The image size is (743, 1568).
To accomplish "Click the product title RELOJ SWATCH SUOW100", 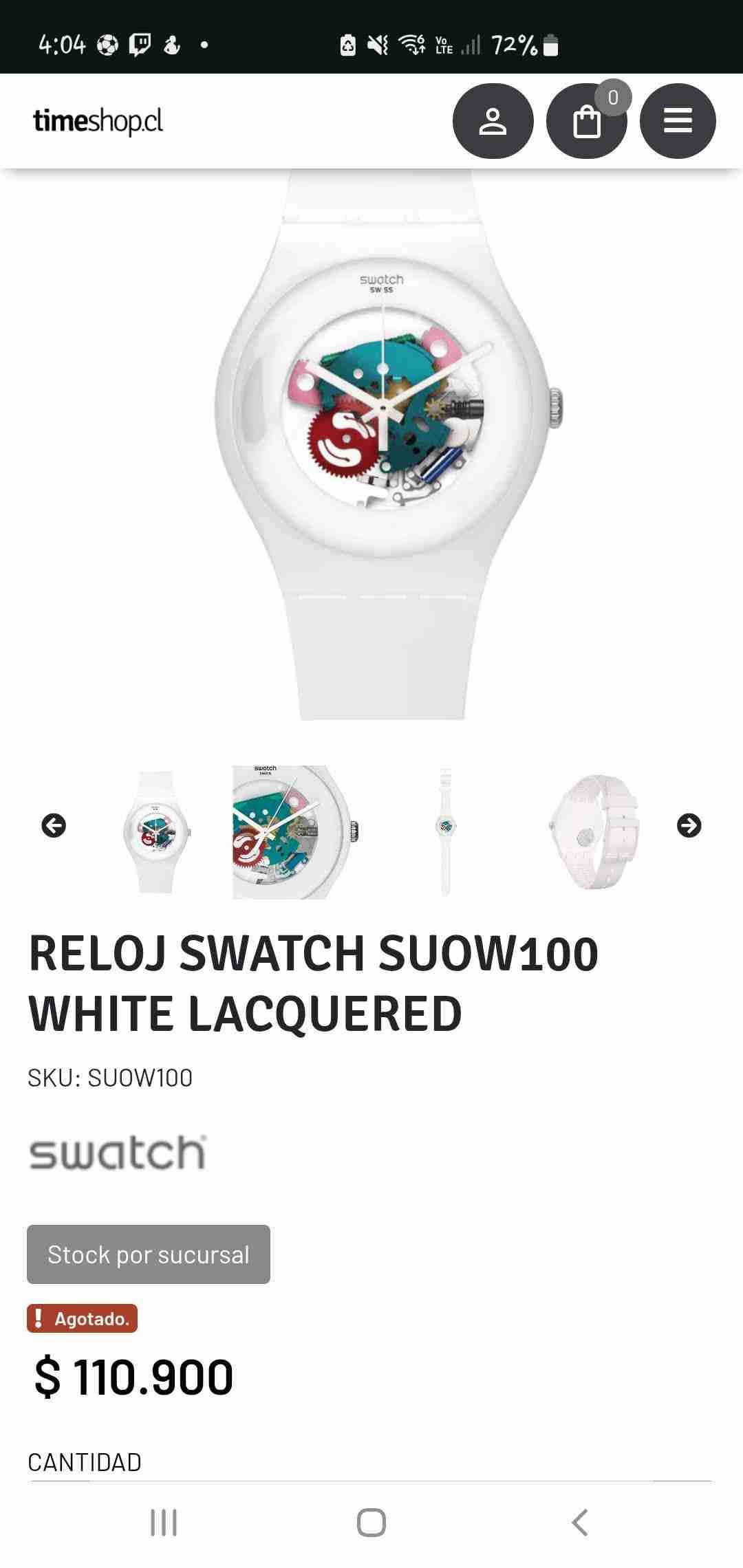I will (313, 954).
